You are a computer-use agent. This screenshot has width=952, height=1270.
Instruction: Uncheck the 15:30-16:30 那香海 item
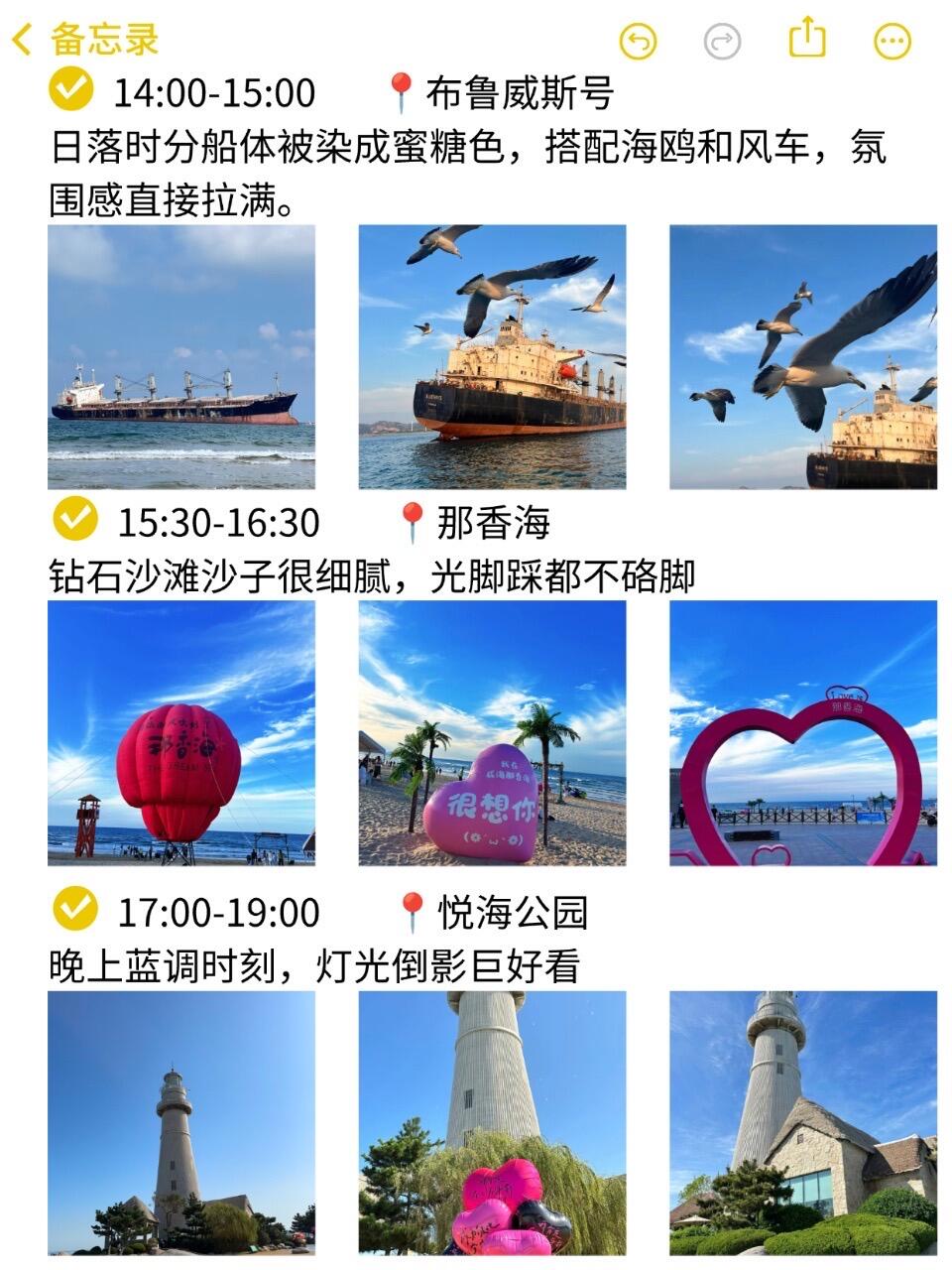[74, 518]
